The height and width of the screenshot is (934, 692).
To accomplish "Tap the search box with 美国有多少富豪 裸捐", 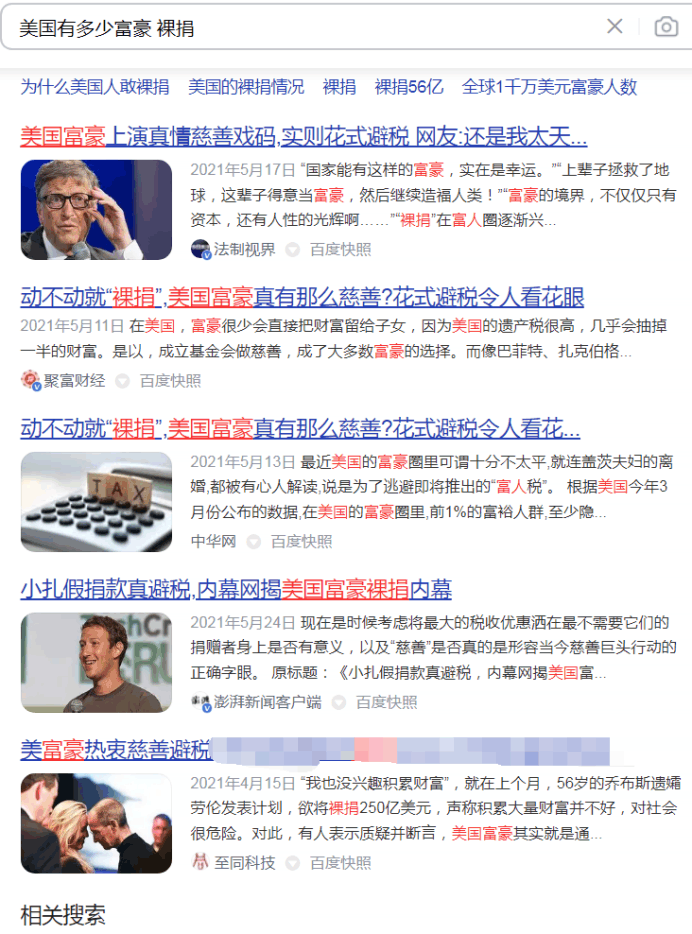I will (300, 27).
